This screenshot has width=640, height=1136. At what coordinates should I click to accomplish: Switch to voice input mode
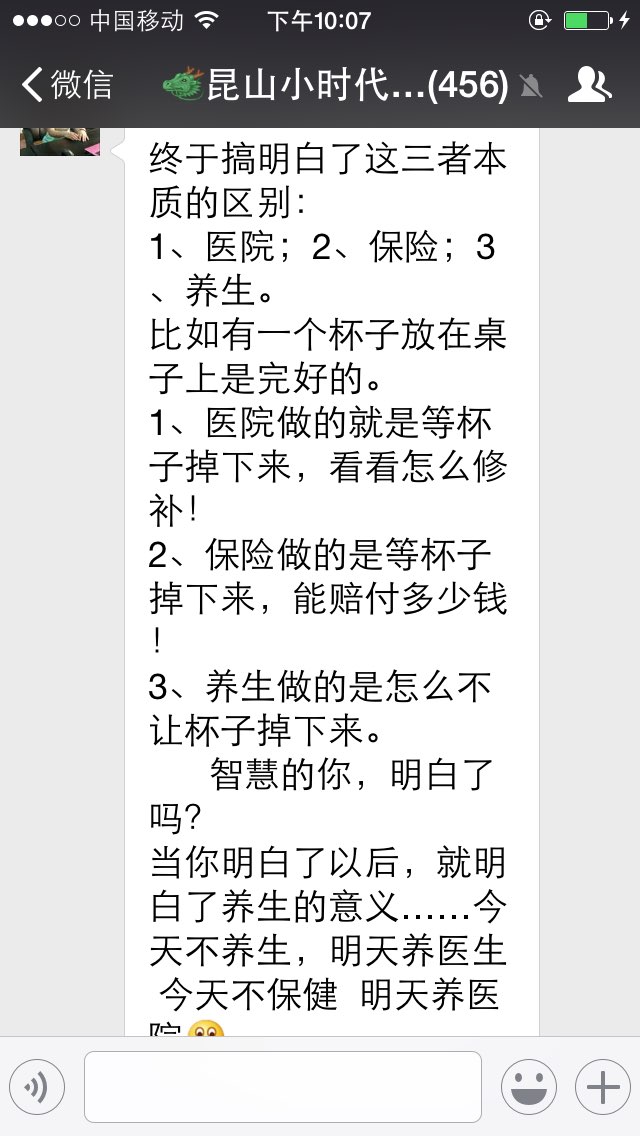(37, 1087)
